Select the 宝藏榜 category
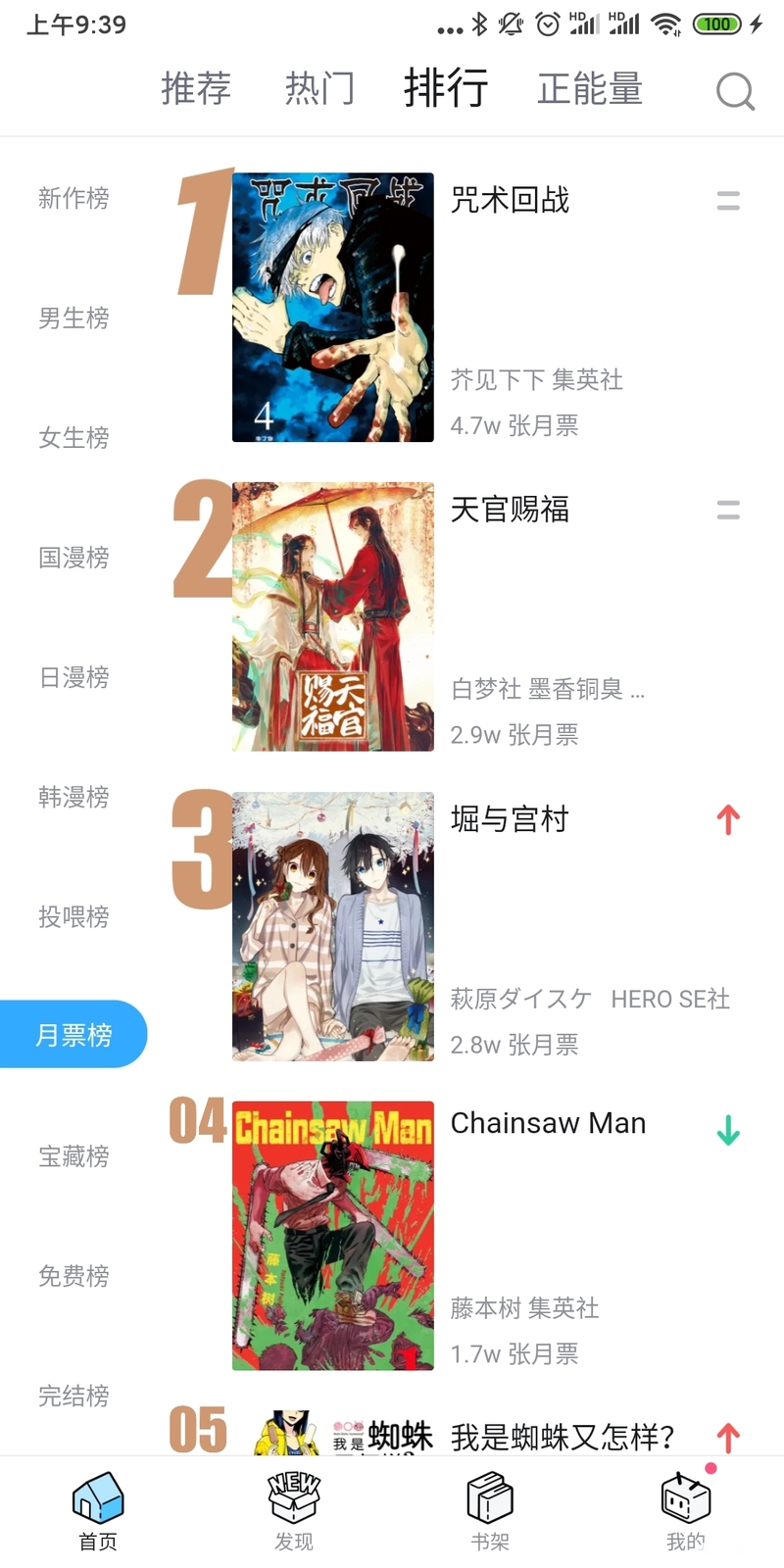This screenshot has height=1568, width=784. coord(73,1156)
